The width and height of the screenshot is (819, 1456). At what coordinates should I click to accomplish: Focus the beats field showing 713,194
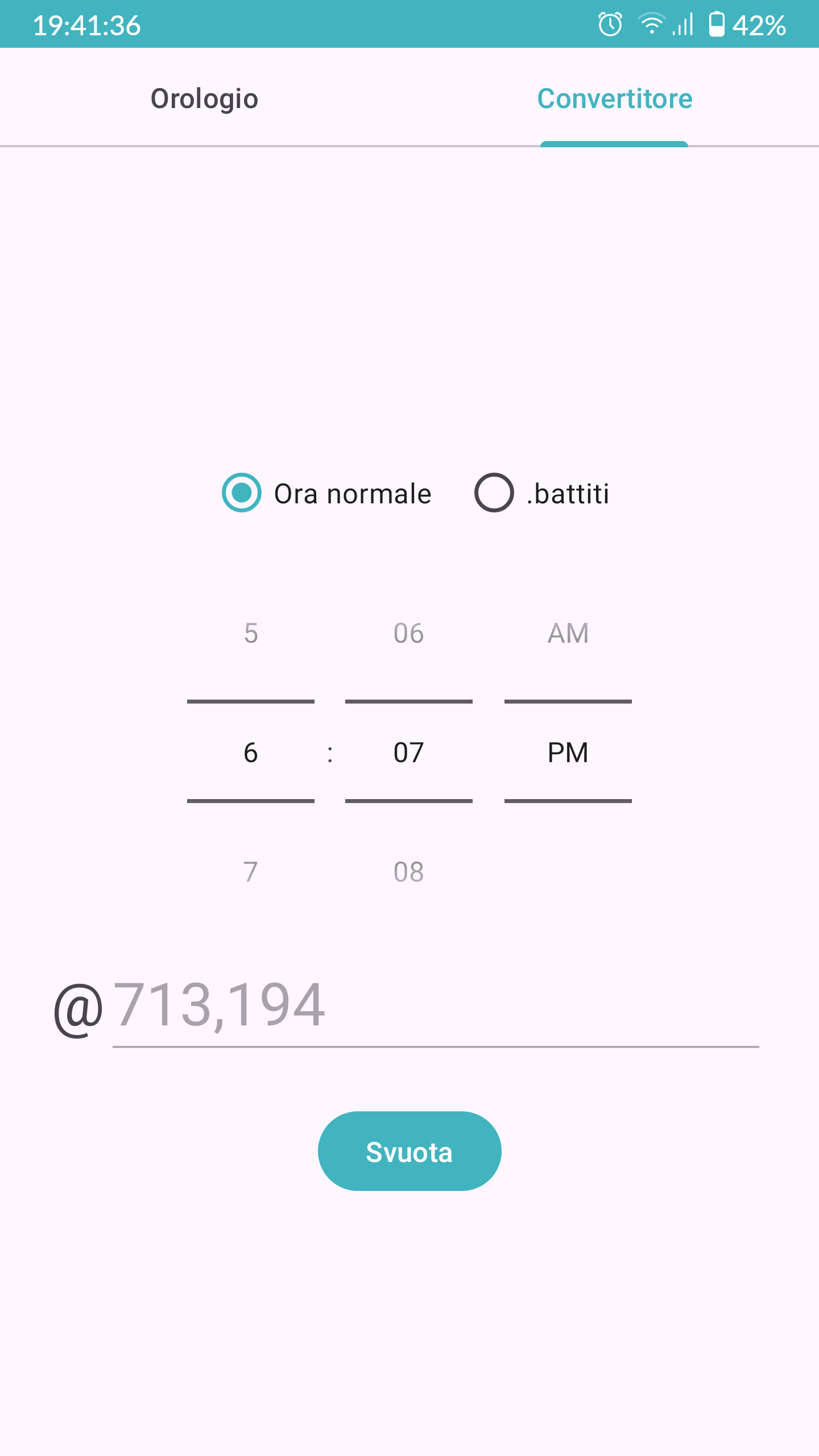tap(435, 1006)
